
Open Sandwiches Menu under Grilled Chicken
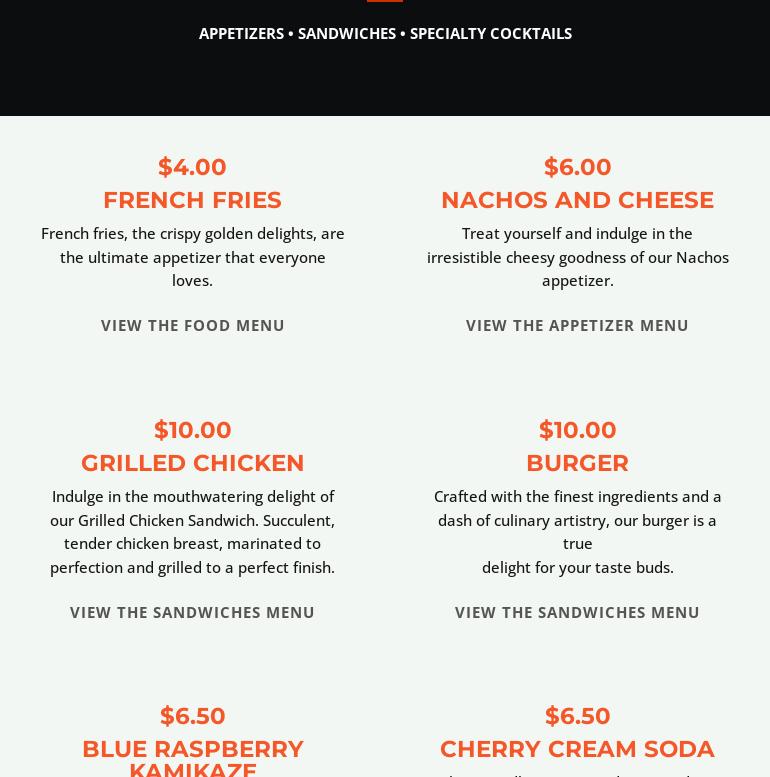click(192, 612)
